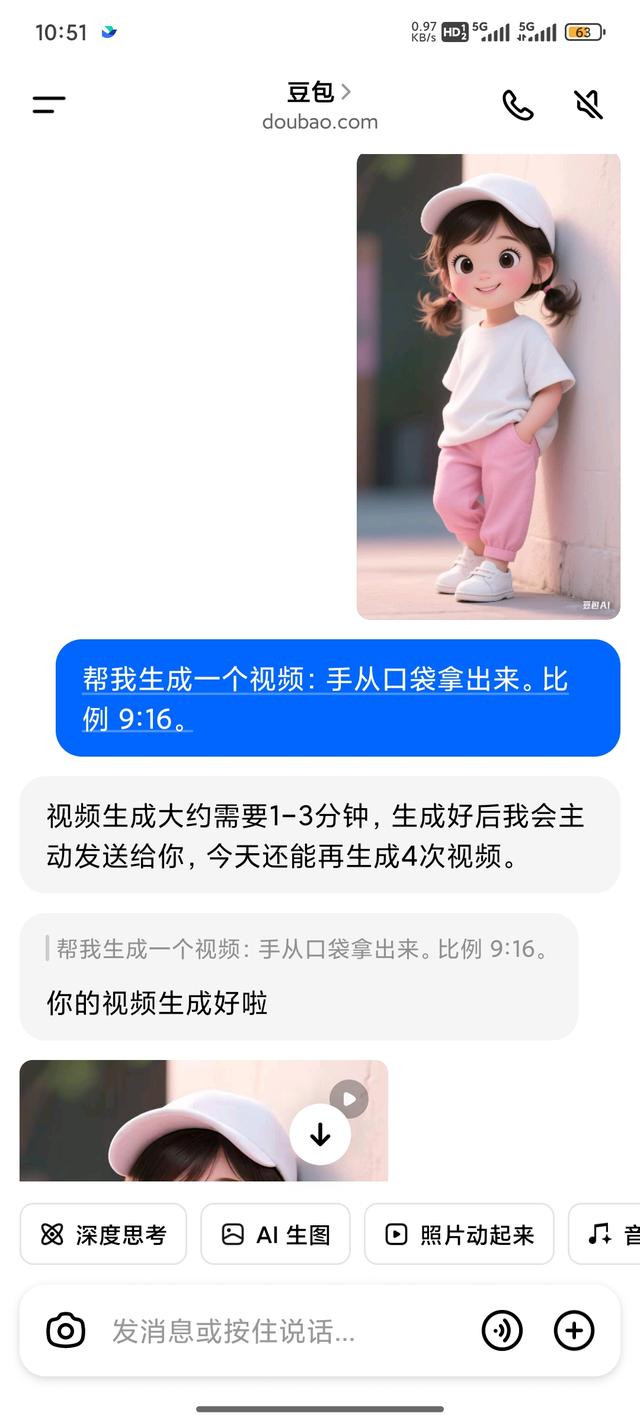Toggle the mute speaker icon
Viewport: 640px width, 1422px height.
[x=589, y=105]
